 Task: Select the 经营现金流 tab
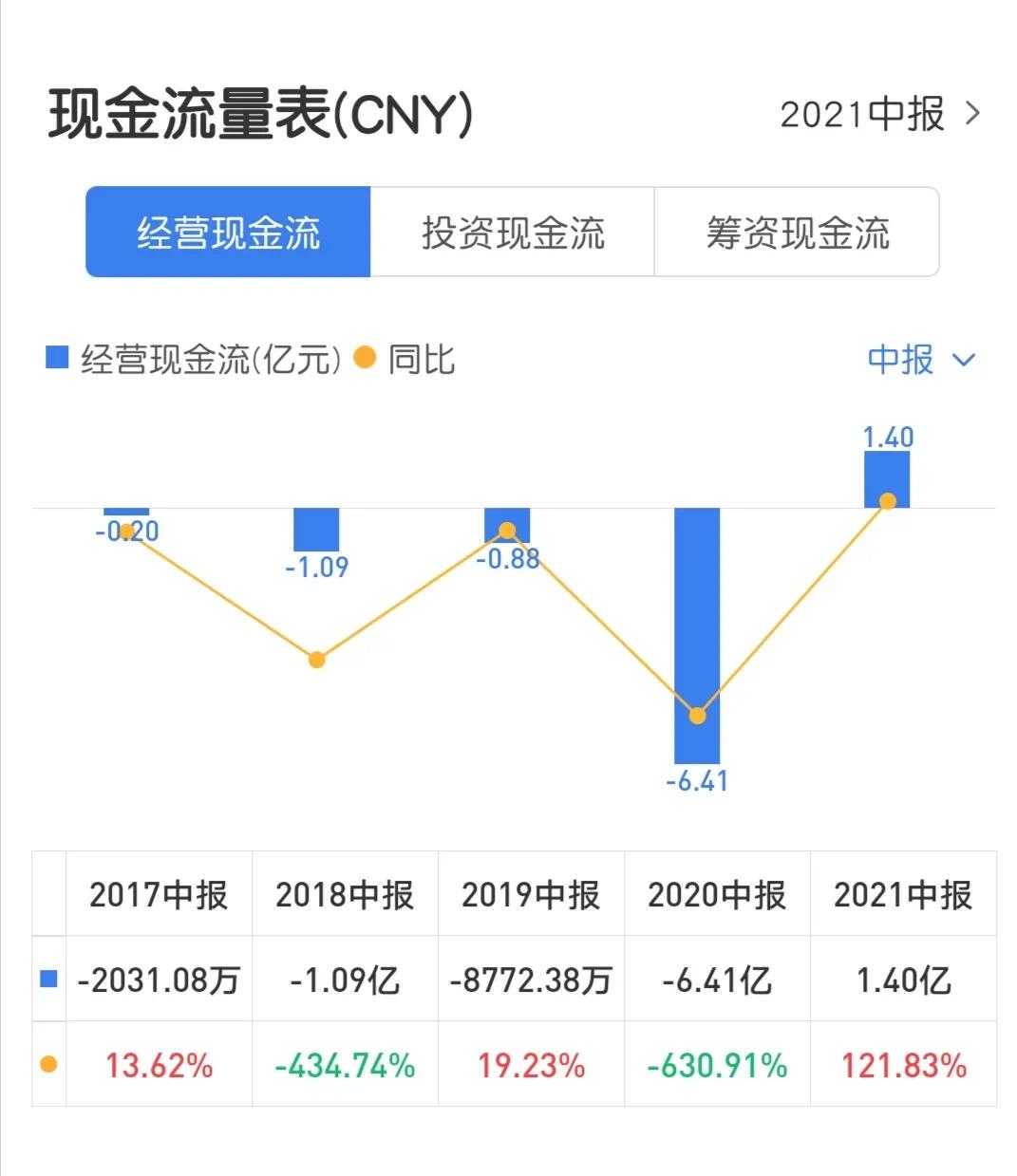point(228,233)
